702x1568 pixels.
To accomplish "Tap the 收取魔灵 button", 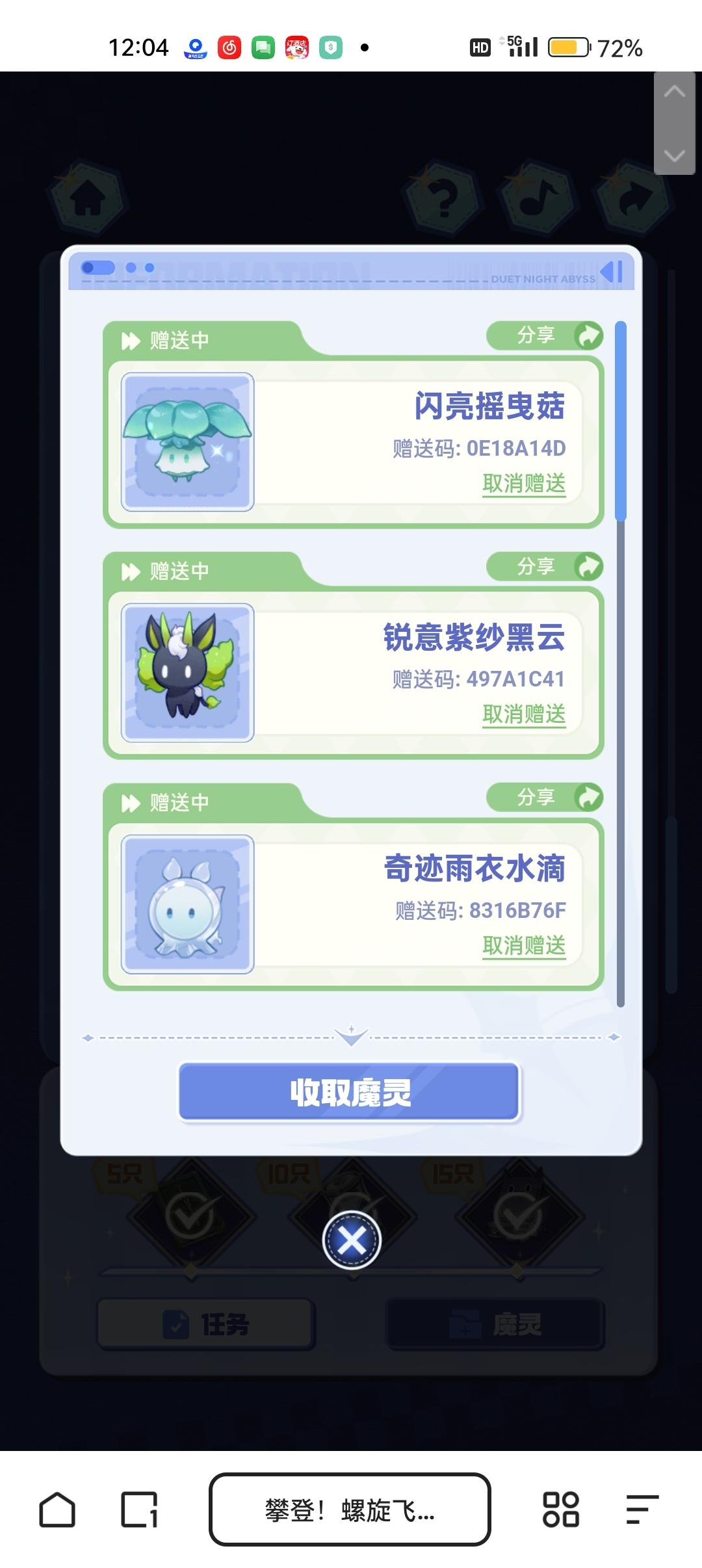I will tap(350, 1092).
